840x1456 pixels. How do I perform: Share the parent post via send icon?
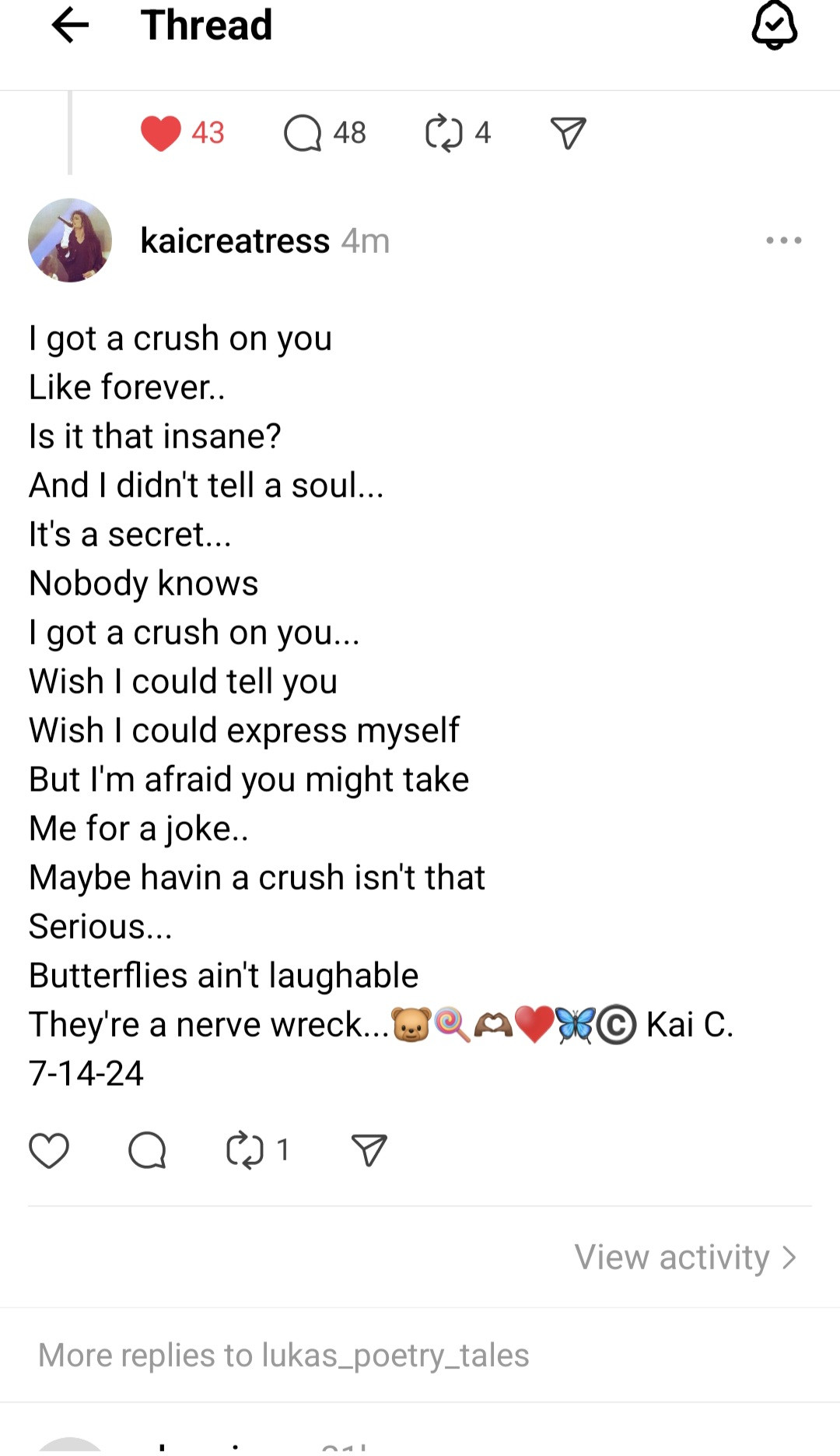click(568, 133)
